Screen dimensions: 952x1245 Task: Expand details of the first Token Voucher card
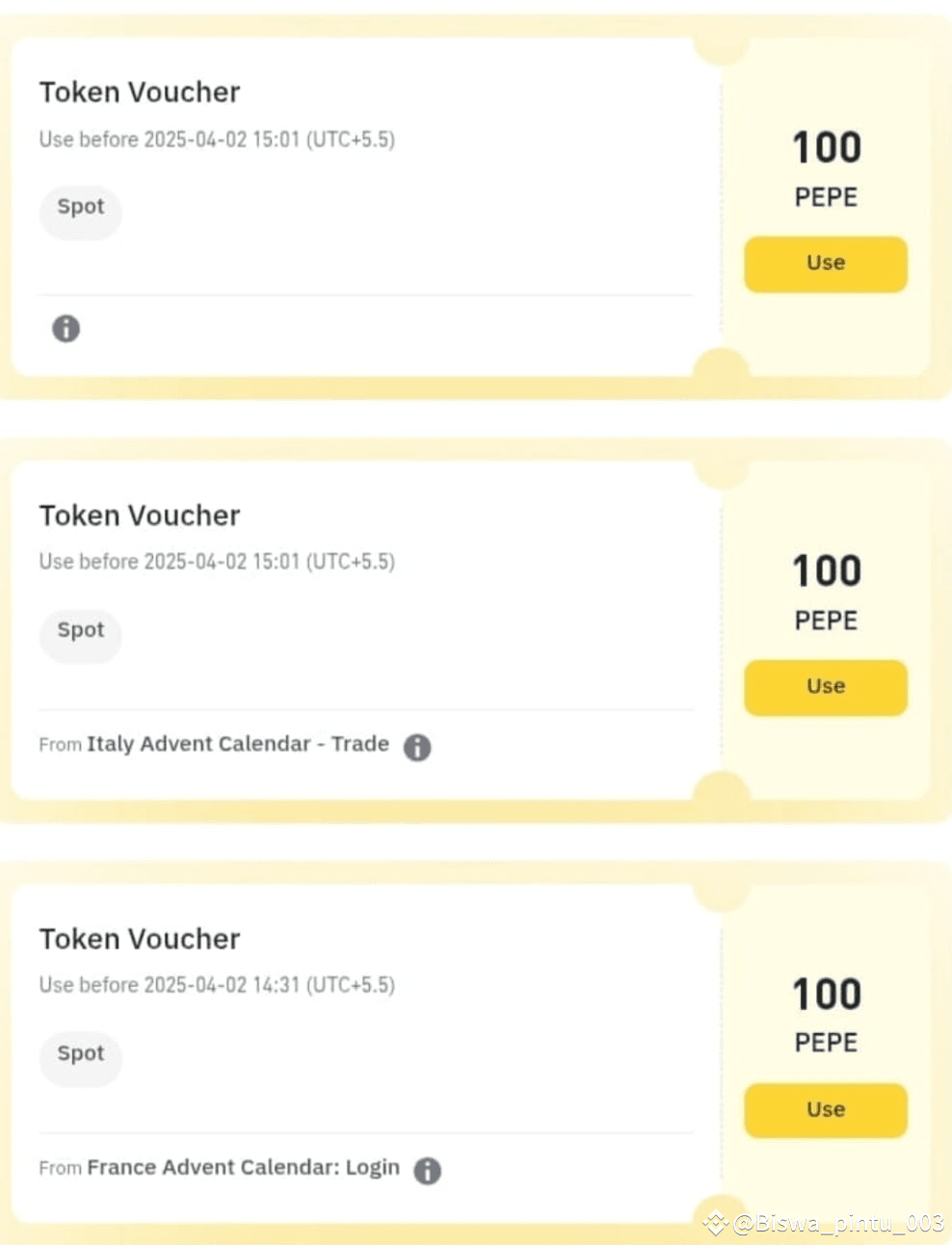[140, 92]
